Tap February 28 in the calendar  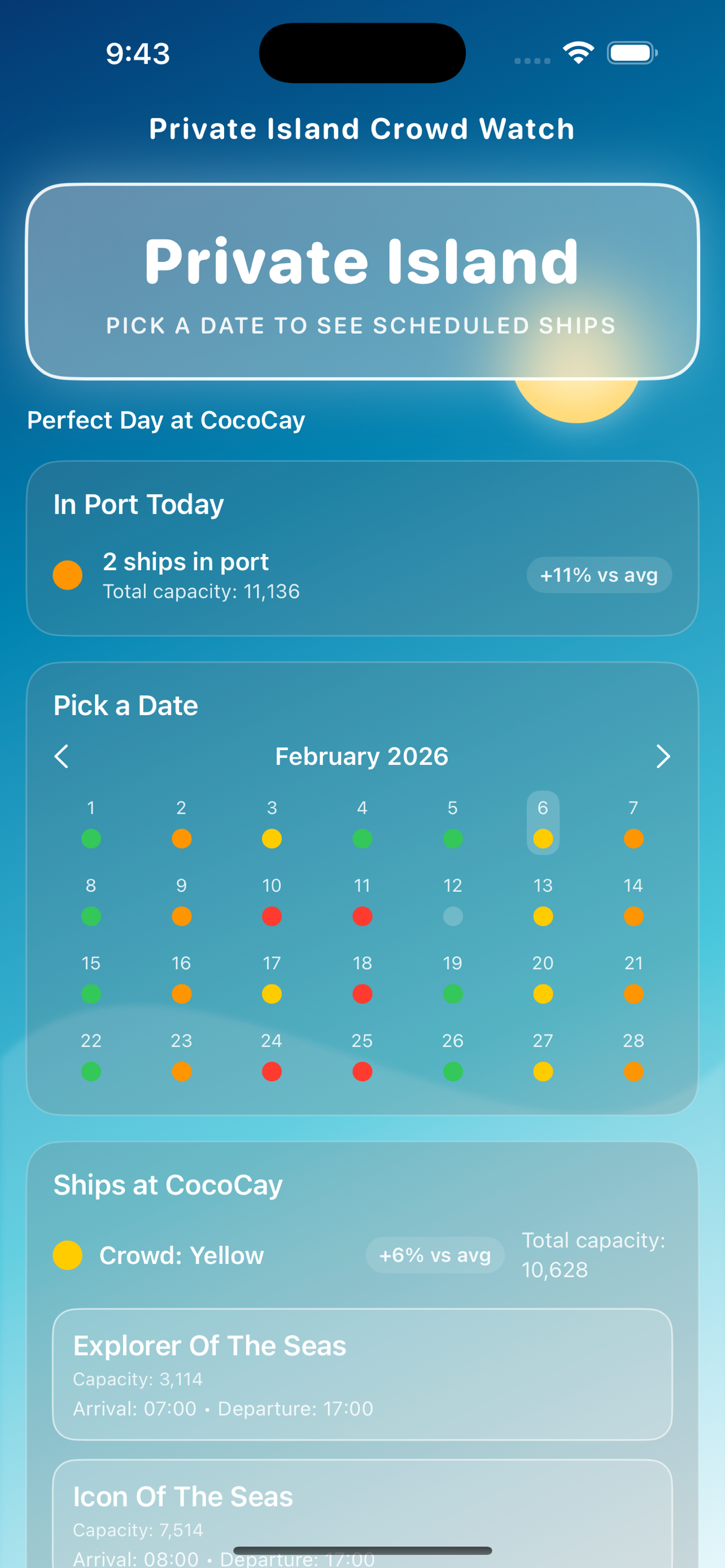[633, 1055]
